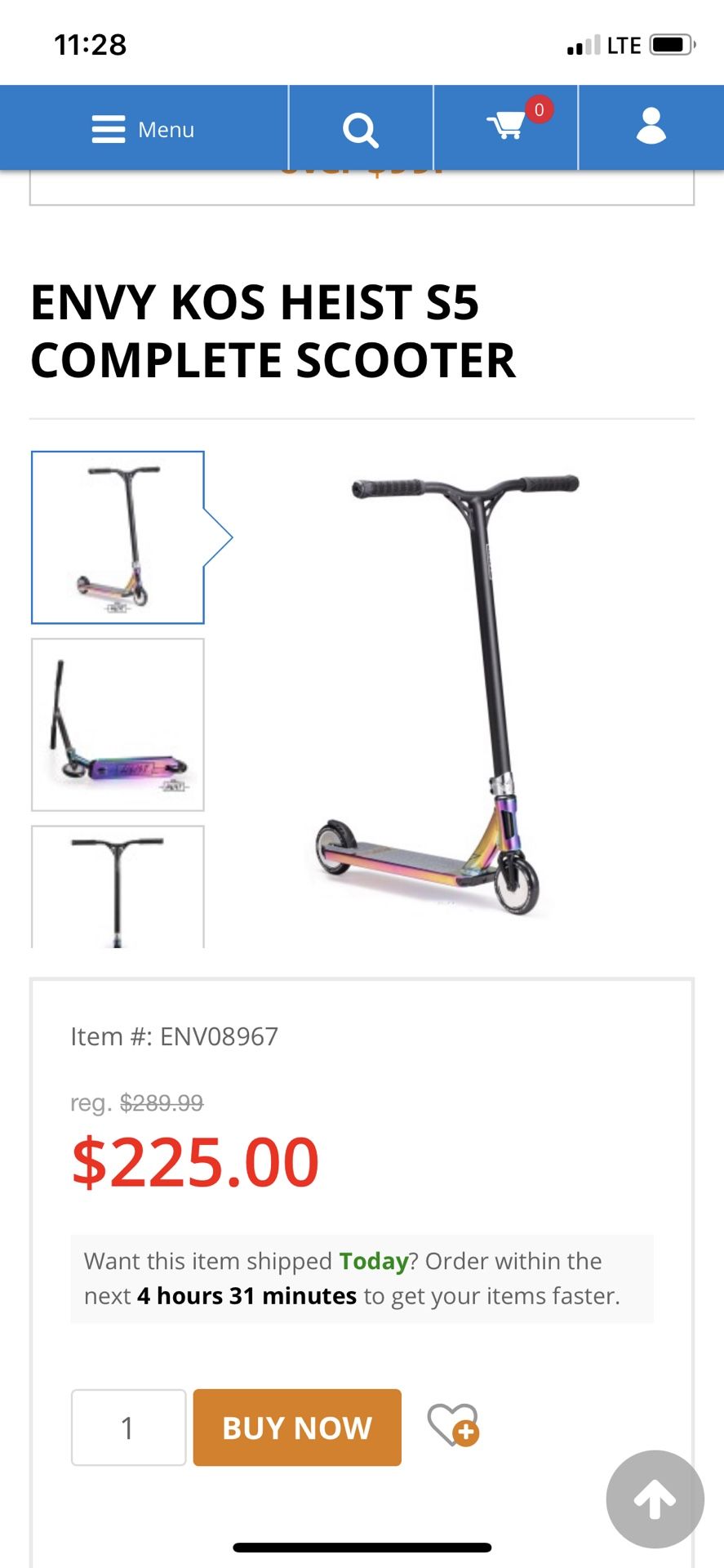
Task: Select the handlebar thumbnail
Action: 118,886
